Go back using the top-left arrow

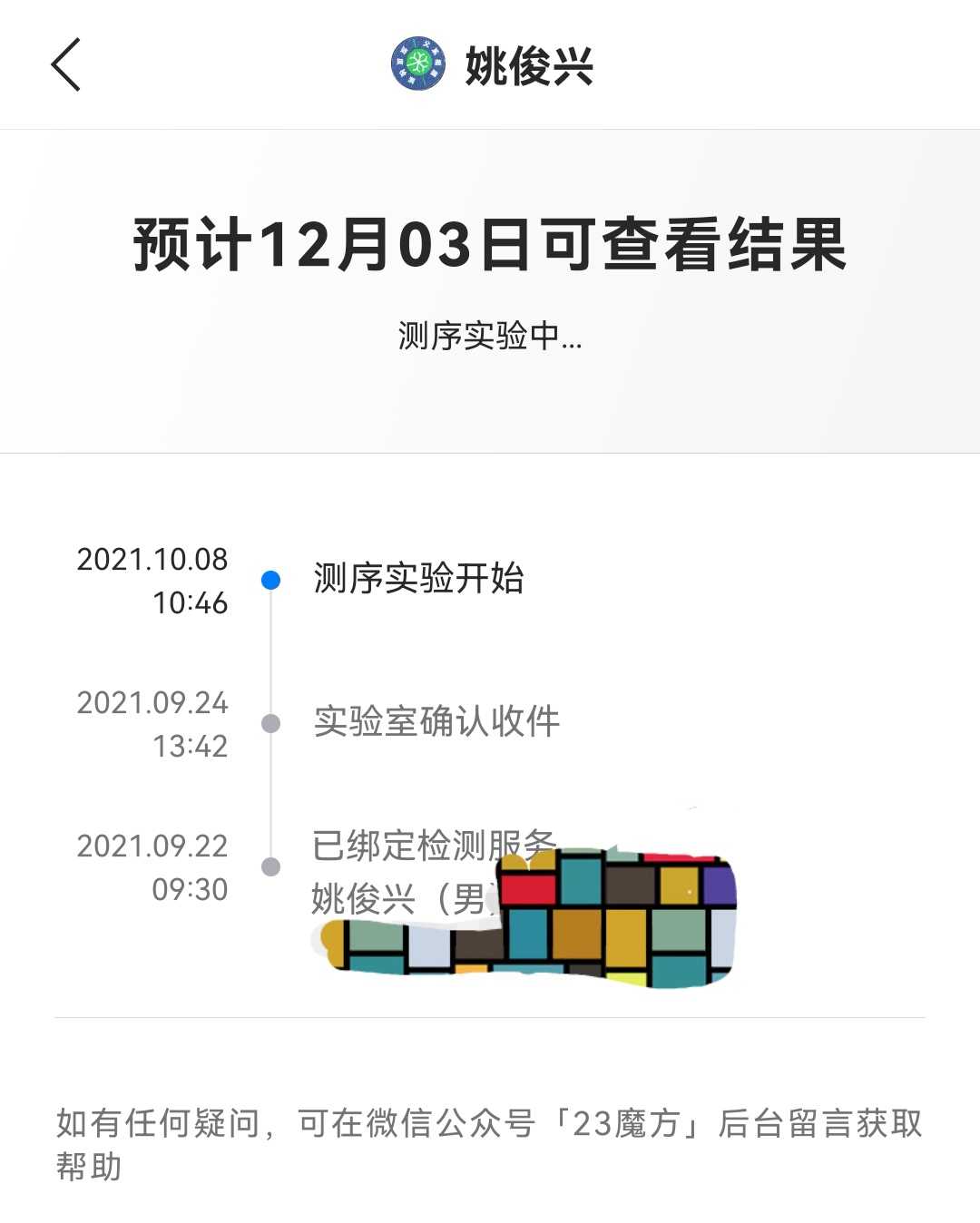tap(65, 64)
